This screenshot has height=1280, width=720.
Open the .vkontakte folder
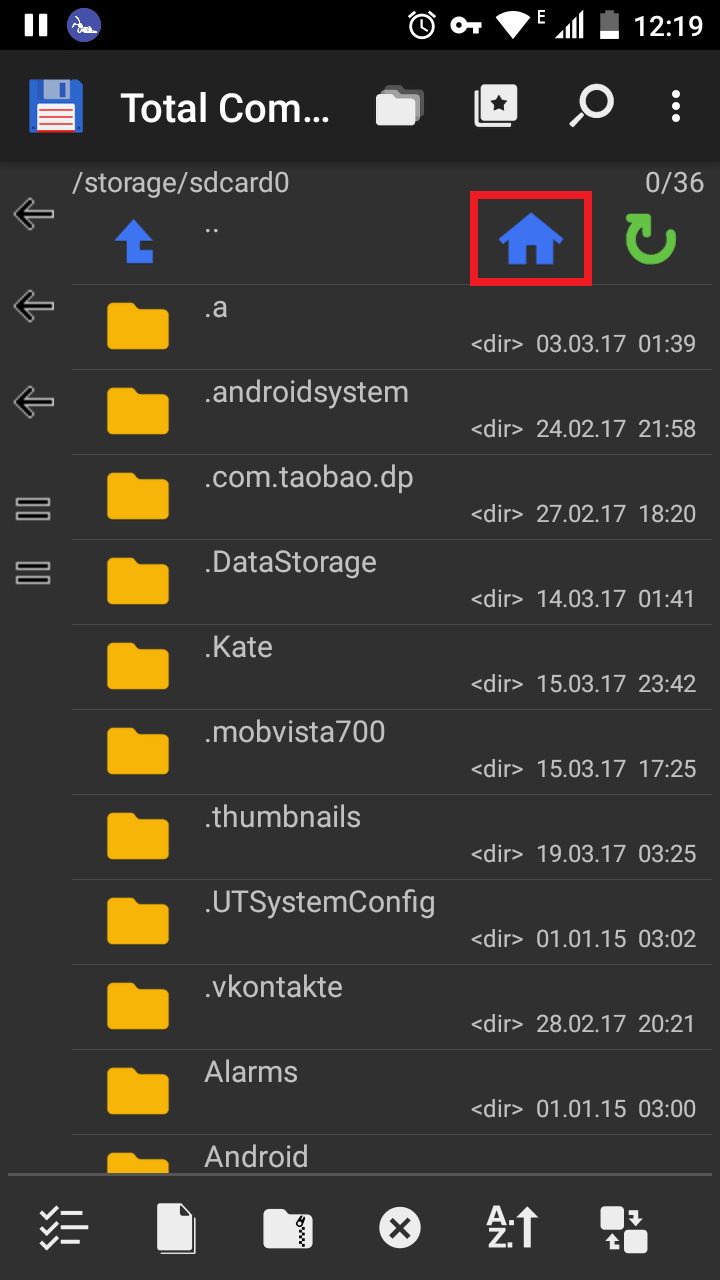click(x=396, y=1007)
